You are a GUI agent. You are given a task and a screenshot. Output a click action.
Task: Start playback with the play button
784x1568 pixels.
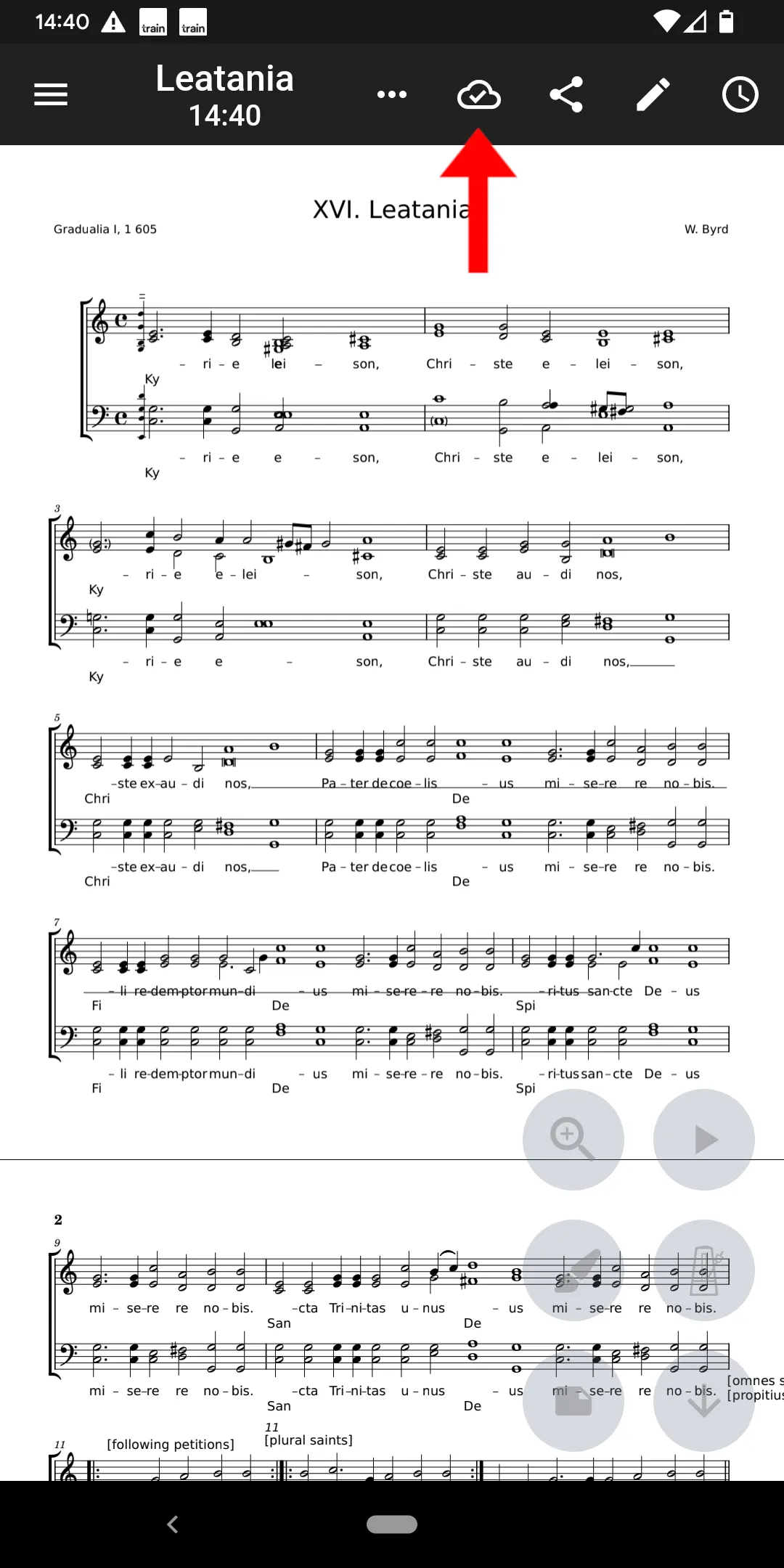point(703,1140)
